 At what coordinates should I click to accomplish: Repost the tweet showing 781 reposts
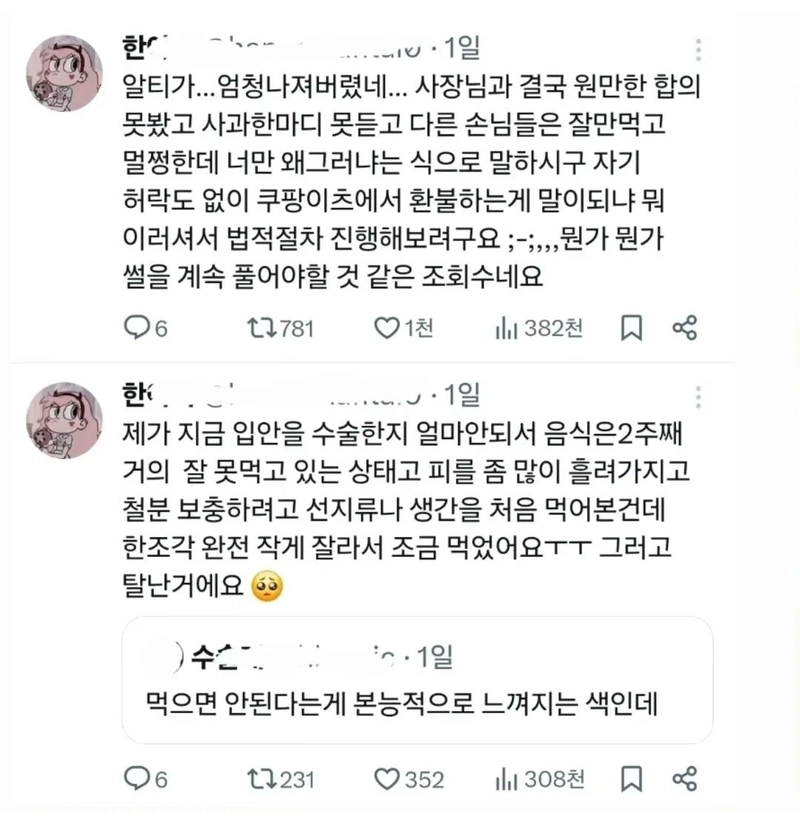click(261, 328)
